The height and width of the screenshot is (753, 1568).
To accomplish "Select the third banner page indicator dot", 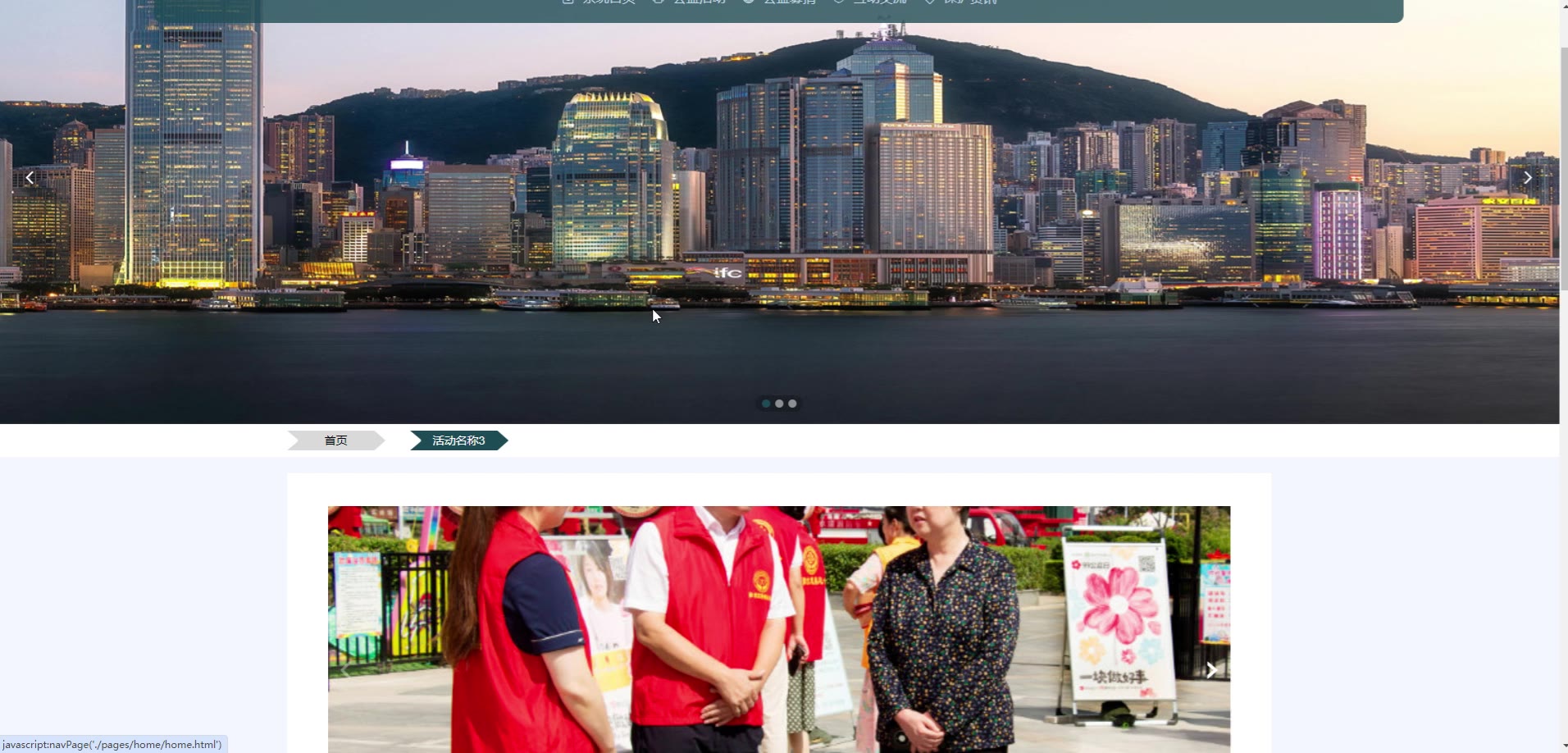I will tap(792, 404).
